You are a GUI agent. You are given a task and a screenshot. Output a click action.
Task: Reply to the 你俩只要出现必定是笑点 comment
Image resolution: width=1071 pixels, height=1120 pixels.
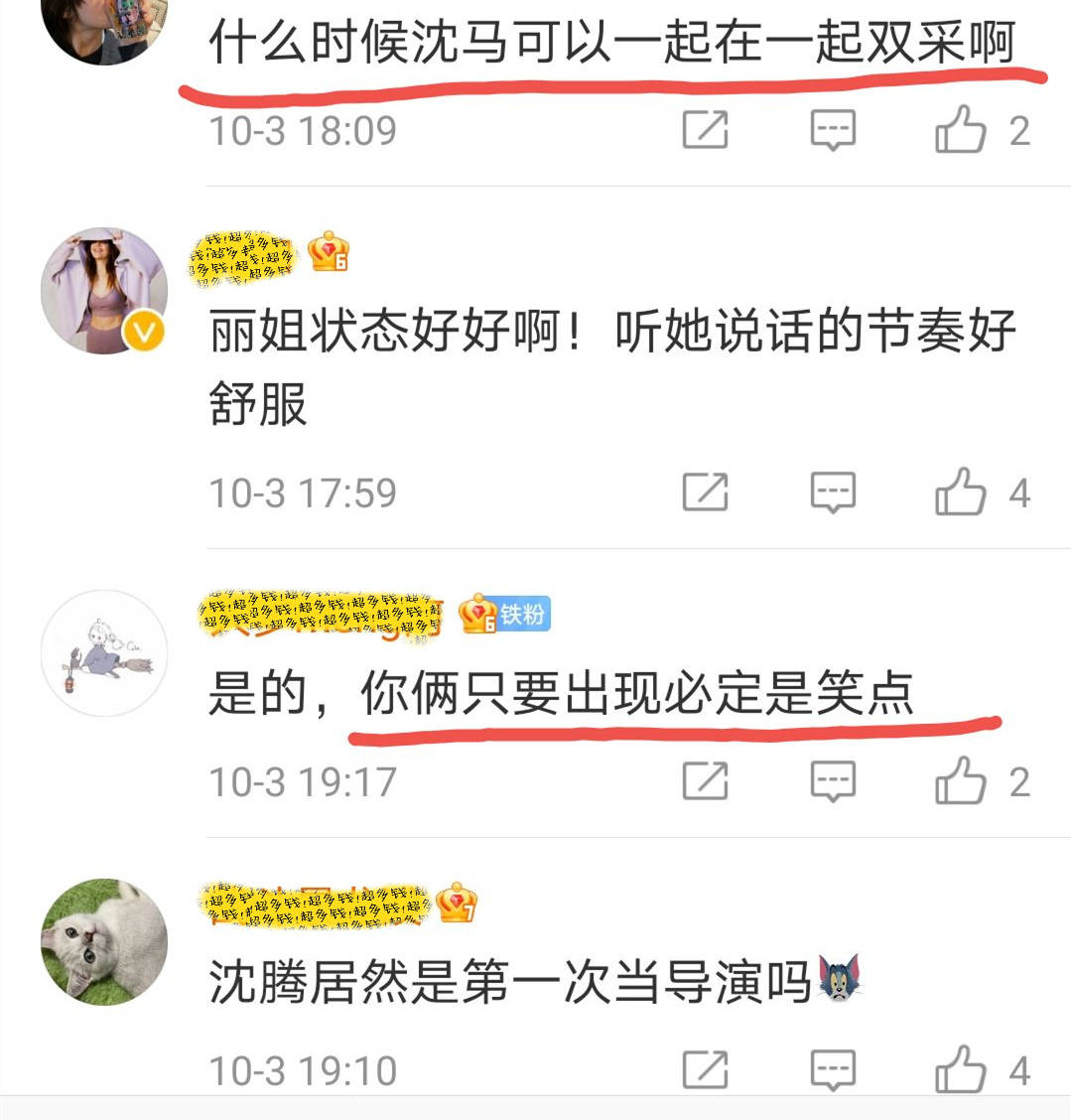click(x=833, y=781)
